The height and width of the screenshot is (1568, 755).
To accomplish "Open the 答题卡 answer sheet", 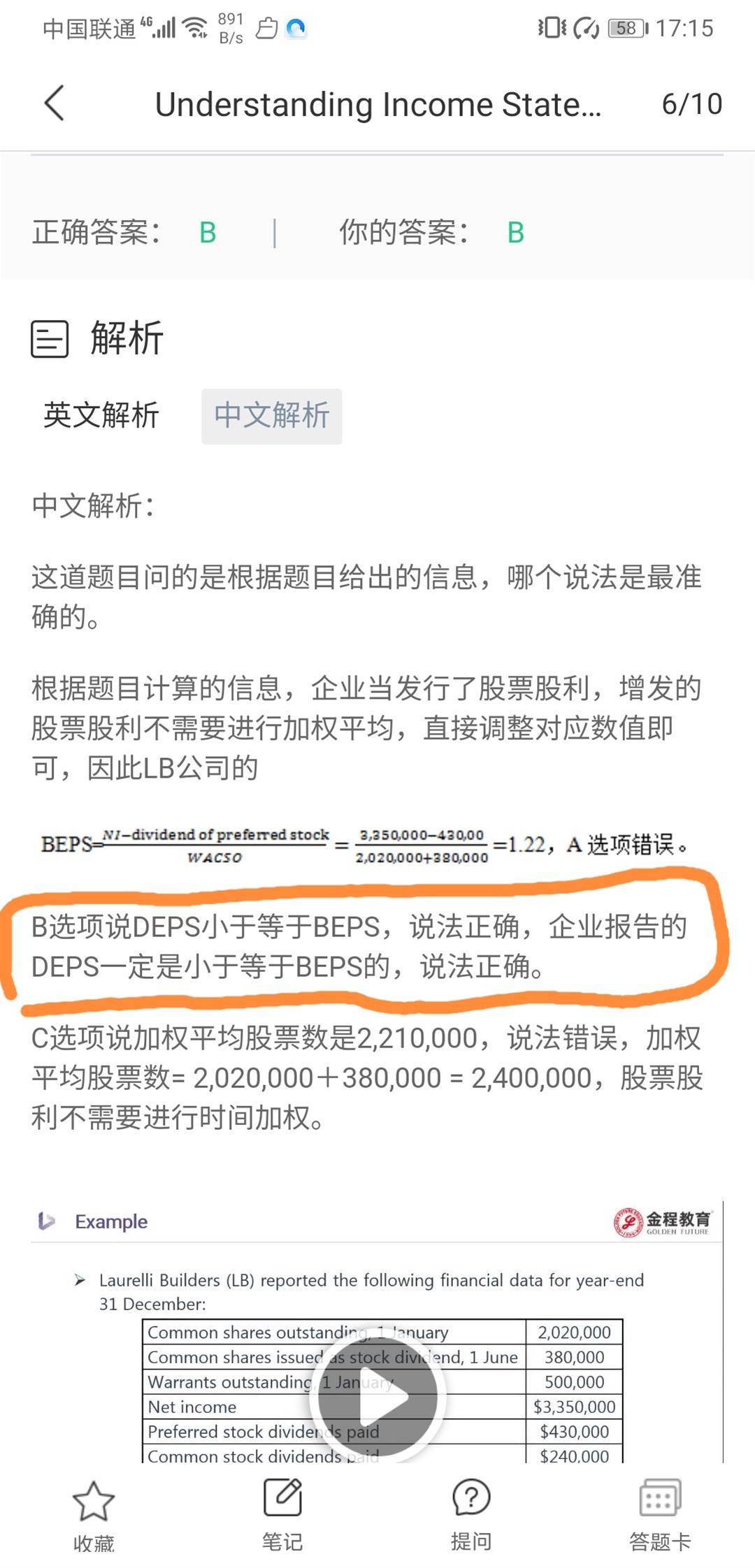I will 660,1513.
